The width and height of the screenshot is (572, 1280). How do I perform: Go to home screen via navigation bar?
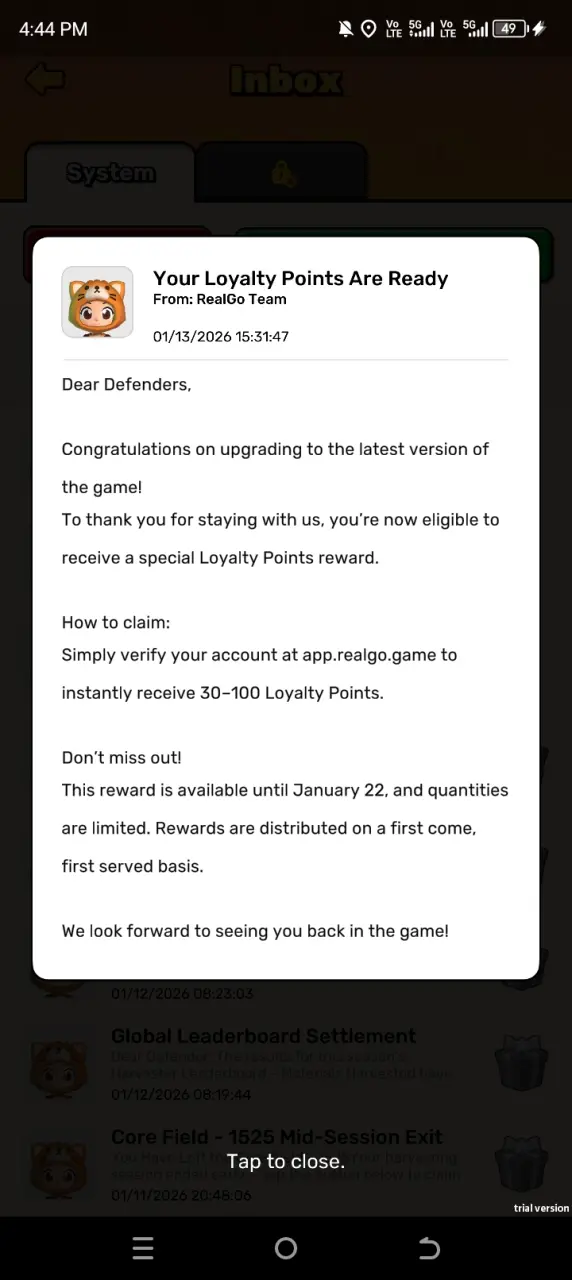[286, 1248]
